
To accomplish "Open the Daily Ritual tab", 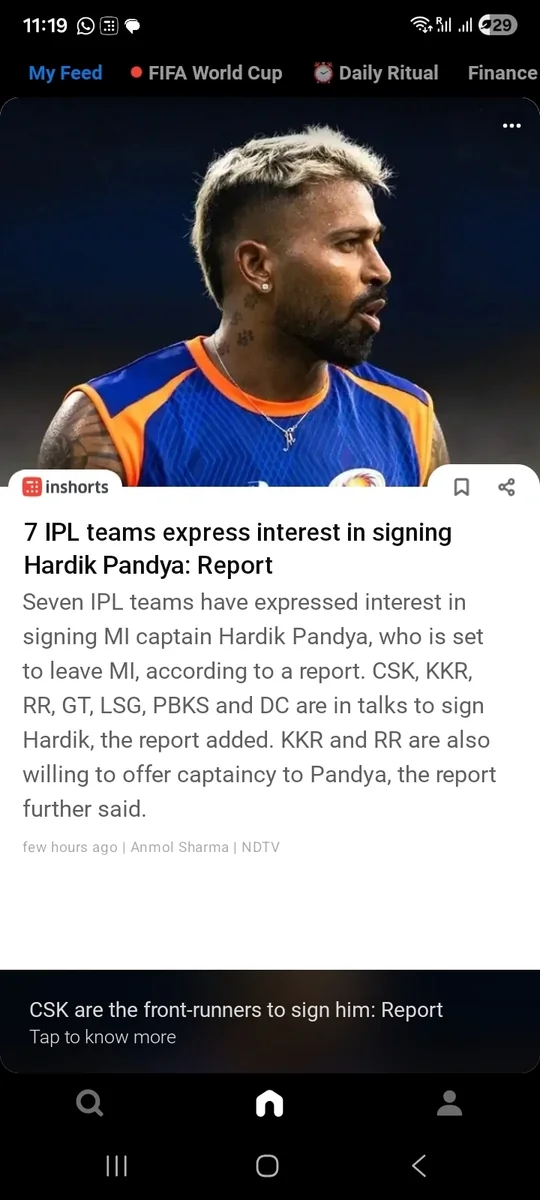I will click(375, 73).
